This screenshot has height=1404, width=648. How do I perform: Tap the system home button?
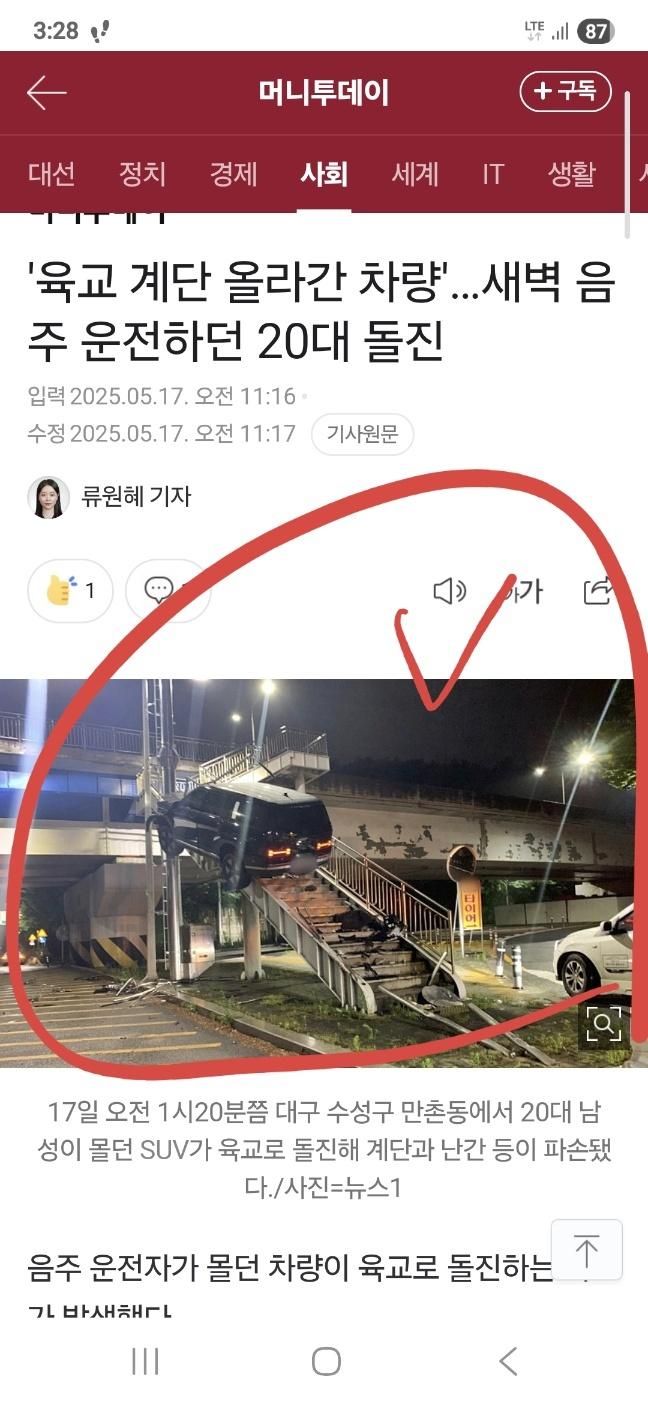tap(326, 1361)
